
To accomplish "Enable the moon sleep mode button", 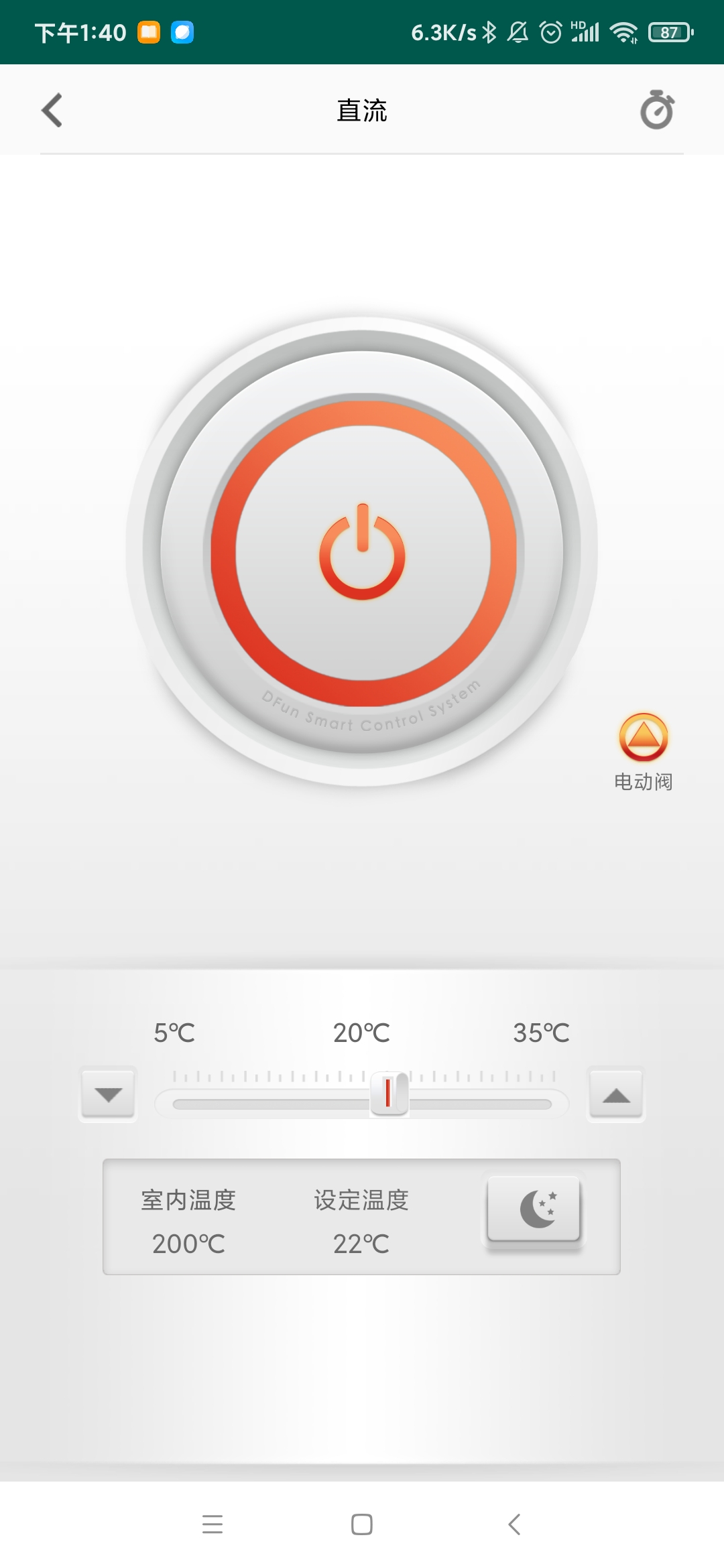I will (x=534, y=1208).
